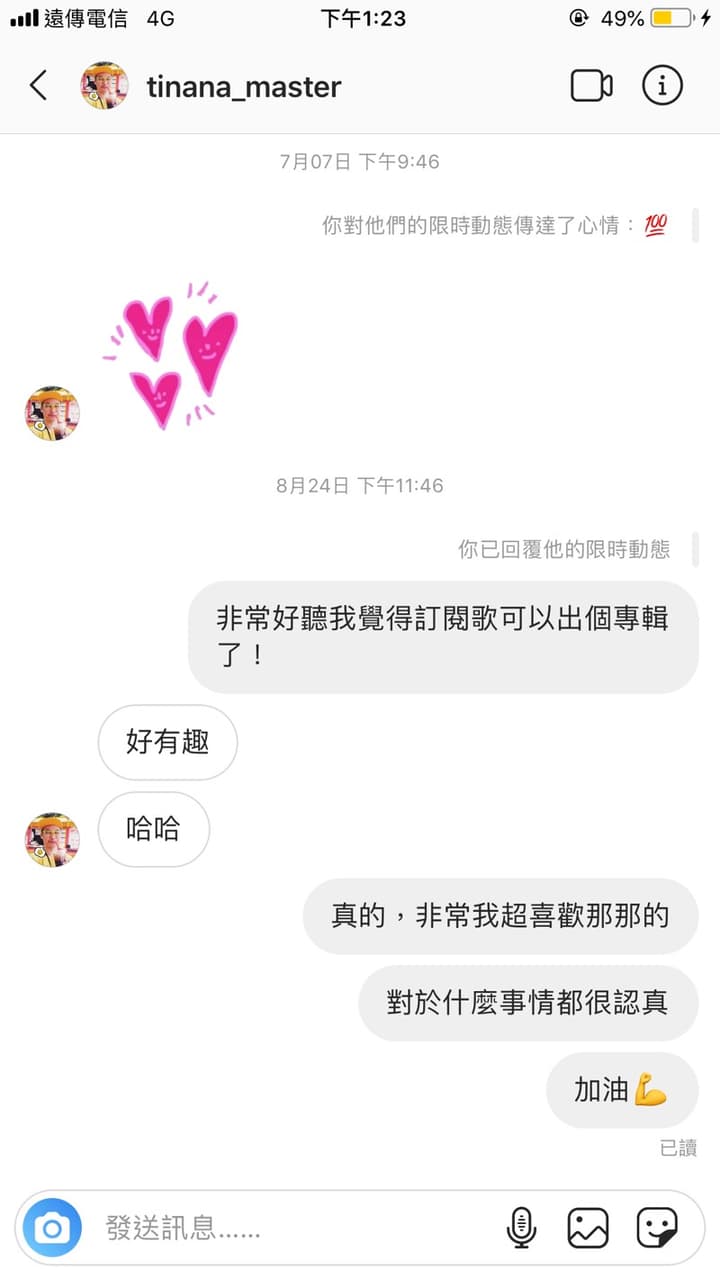Image resolution: width=720 pixels, height=1280 pixels.
Task: Start a video call with tinana_master
Action: pos(591,86)
